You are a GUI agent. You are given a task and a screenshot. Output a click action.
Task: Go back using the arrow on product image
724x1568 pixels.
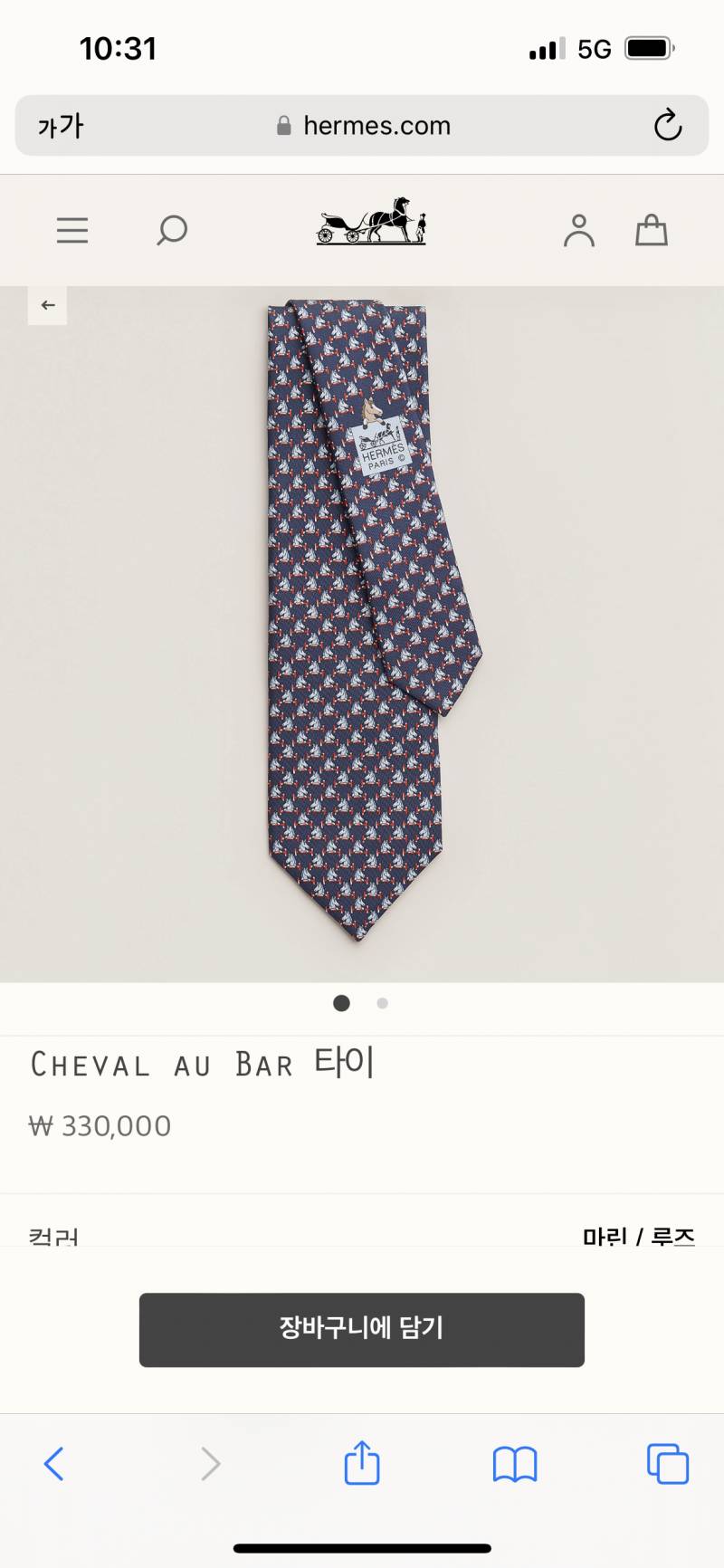click(x=48, y=305)
